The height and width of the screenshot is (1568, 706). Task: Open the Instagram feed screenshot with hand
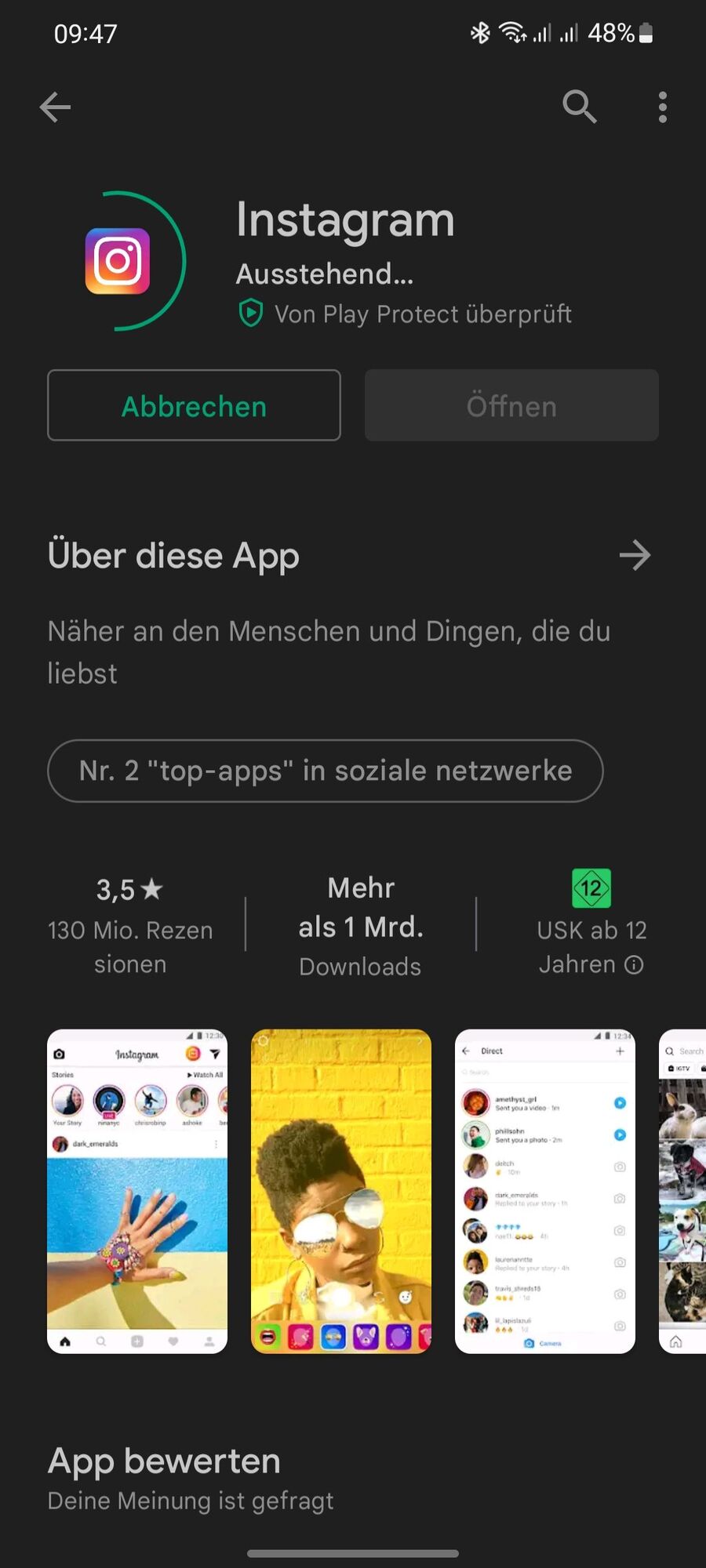pyautogui.click(x=137, y=1191)
